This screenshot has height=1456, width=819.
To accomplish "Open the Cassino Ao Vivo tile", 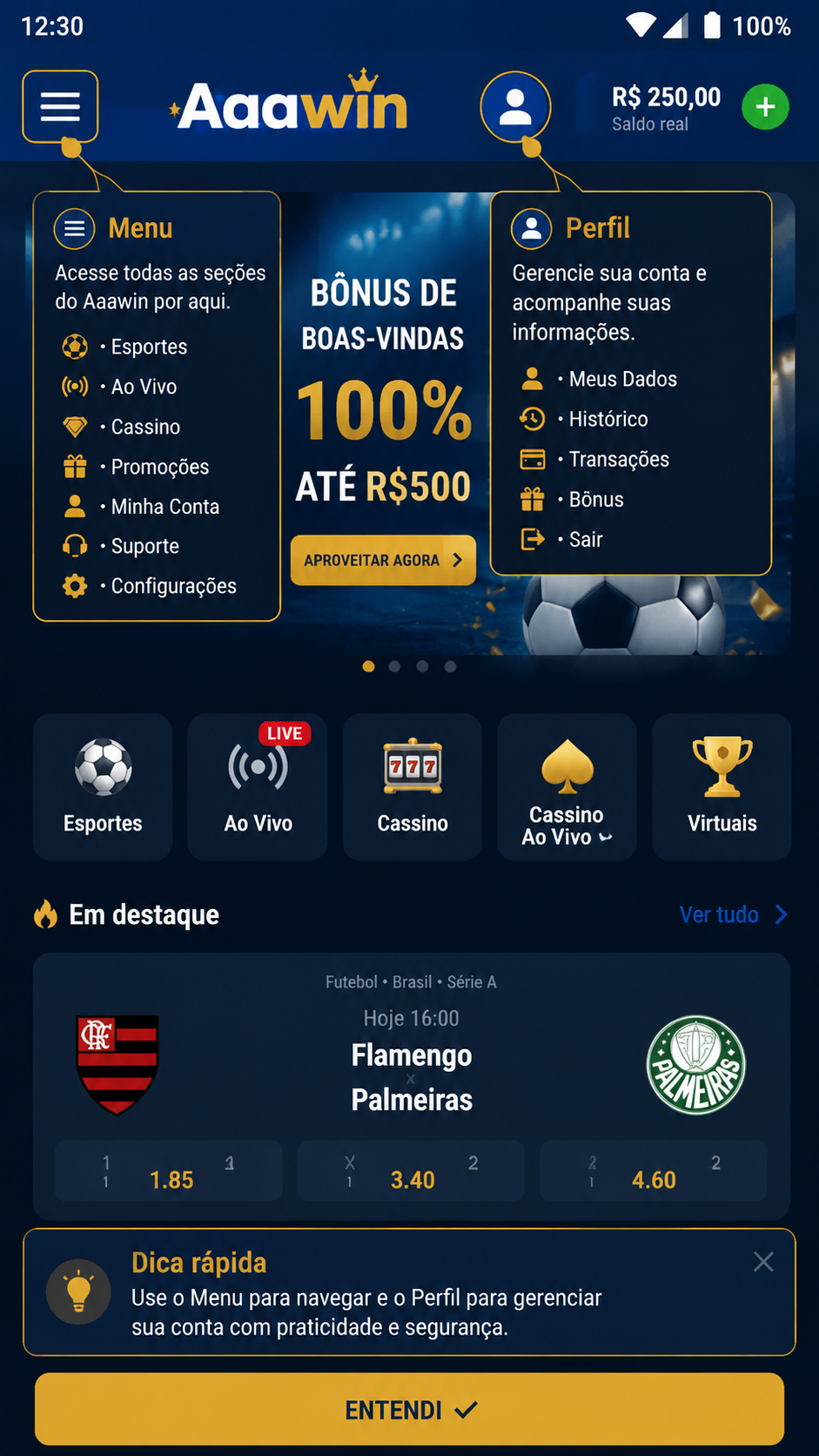I will point(567,787).
